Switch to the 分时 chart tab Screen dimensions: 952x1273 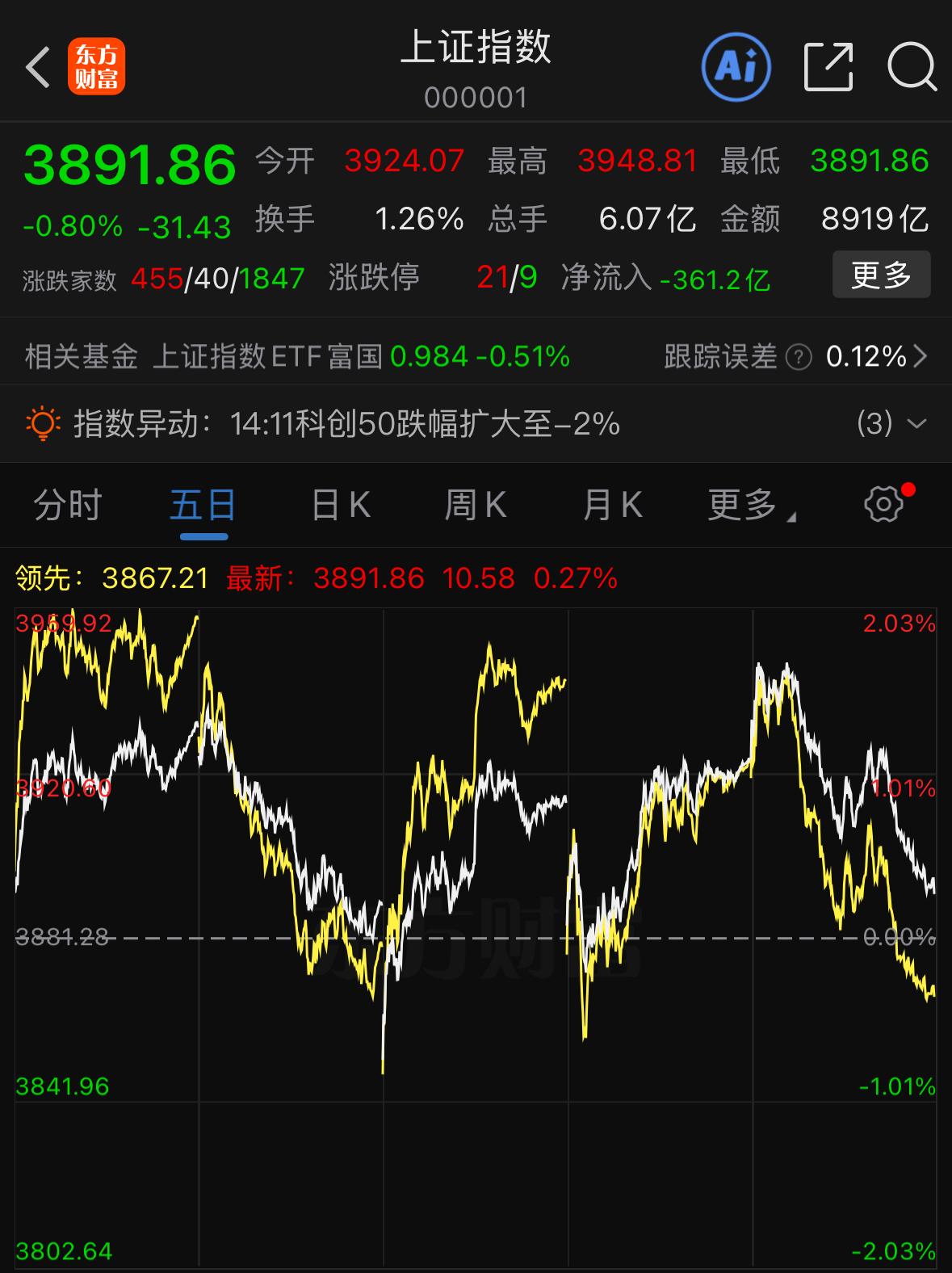pyautogui.click(x=67, y=504)
